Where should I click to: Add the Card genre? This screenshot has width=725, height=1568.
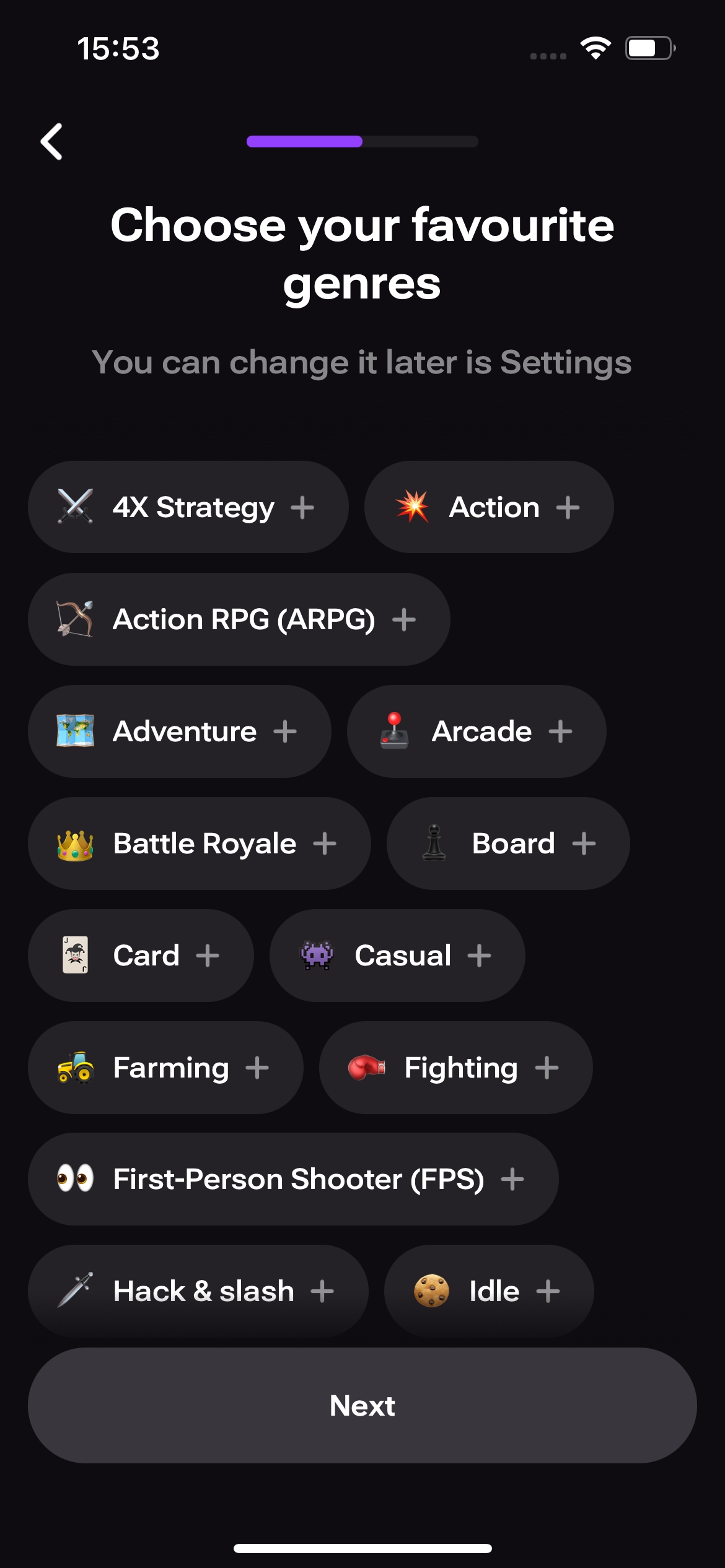point(141,956)
